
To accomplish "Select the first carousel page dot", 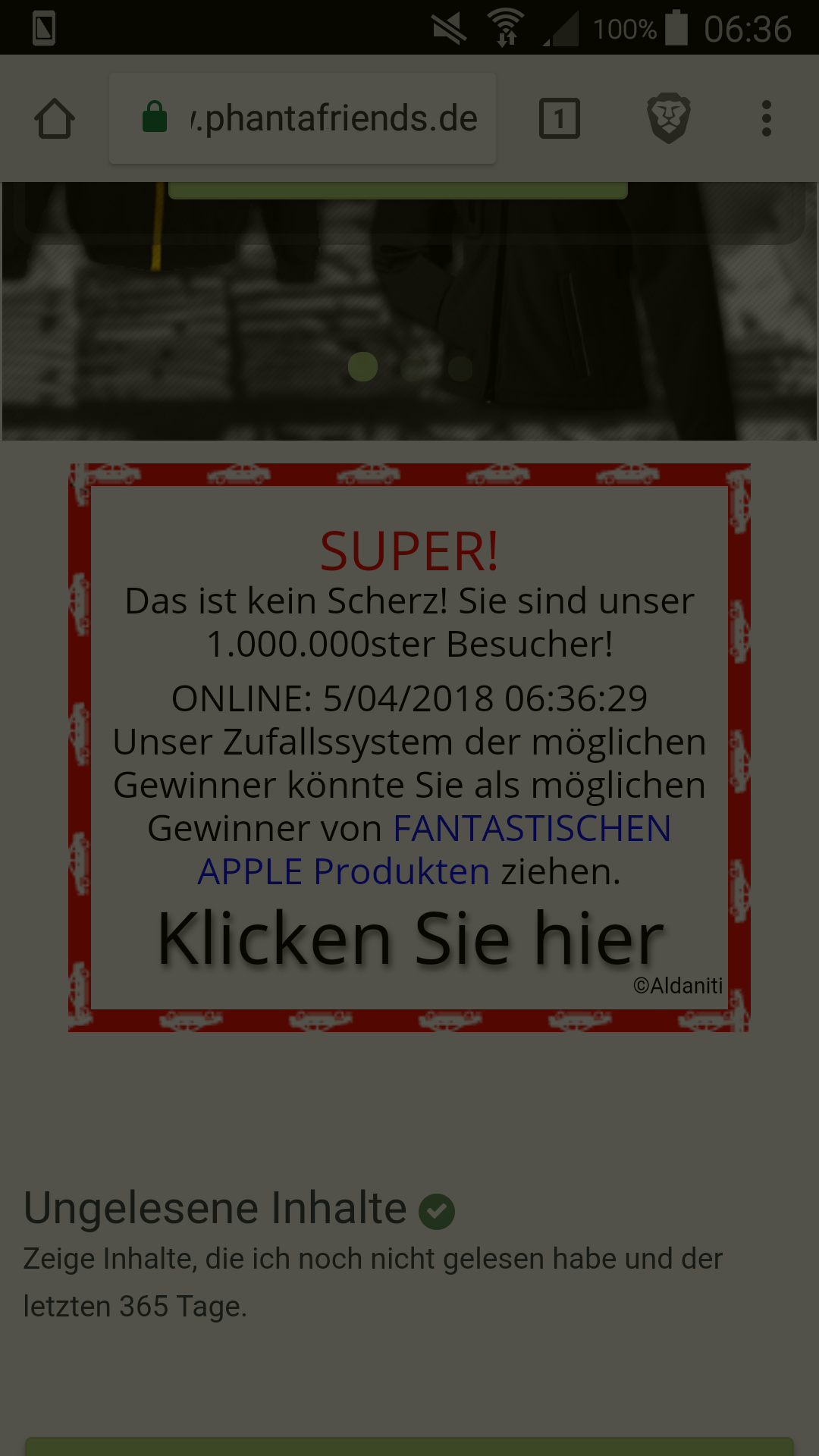I will coord(362,367).
